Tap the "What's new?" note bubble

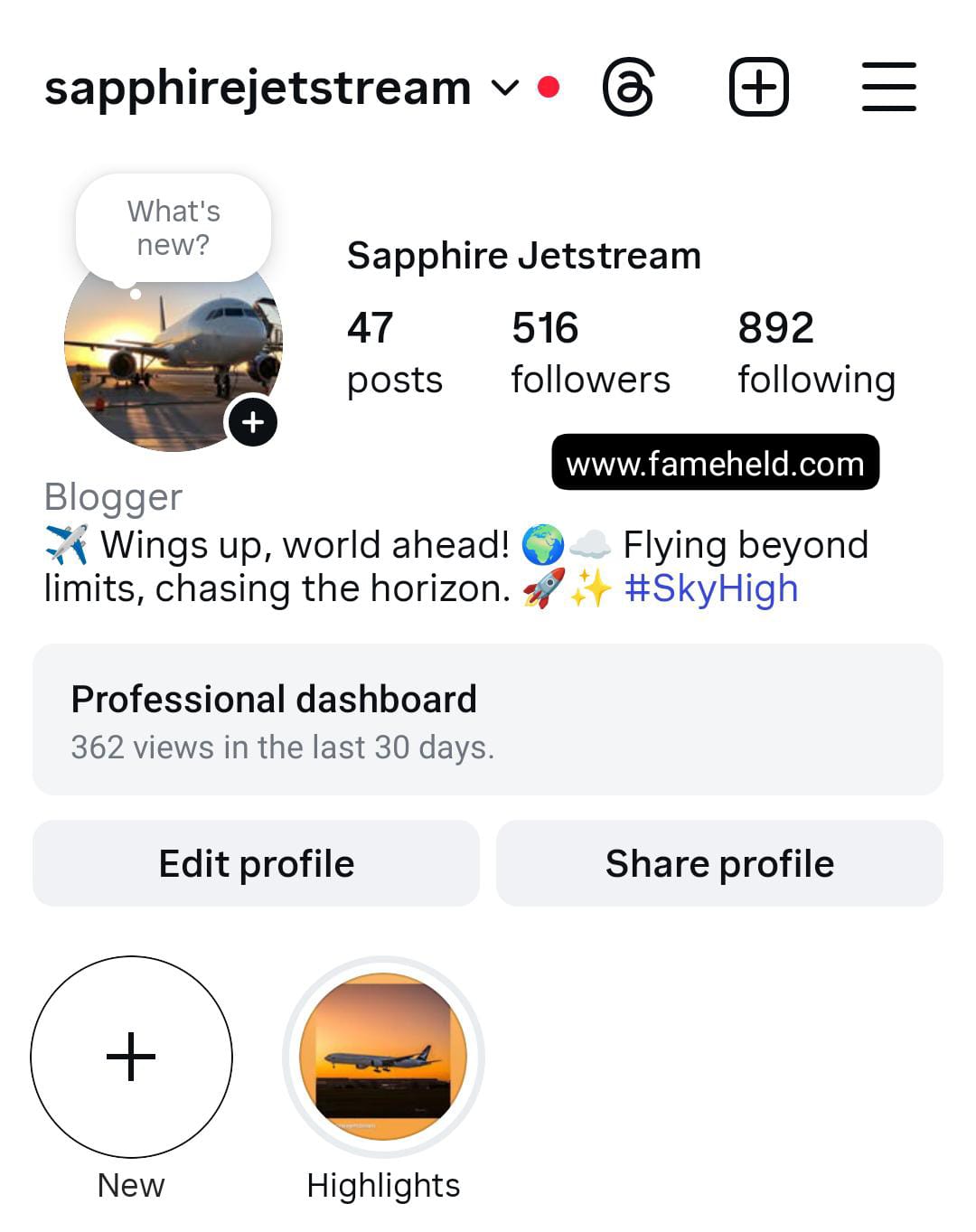click(x=174, y=228)
